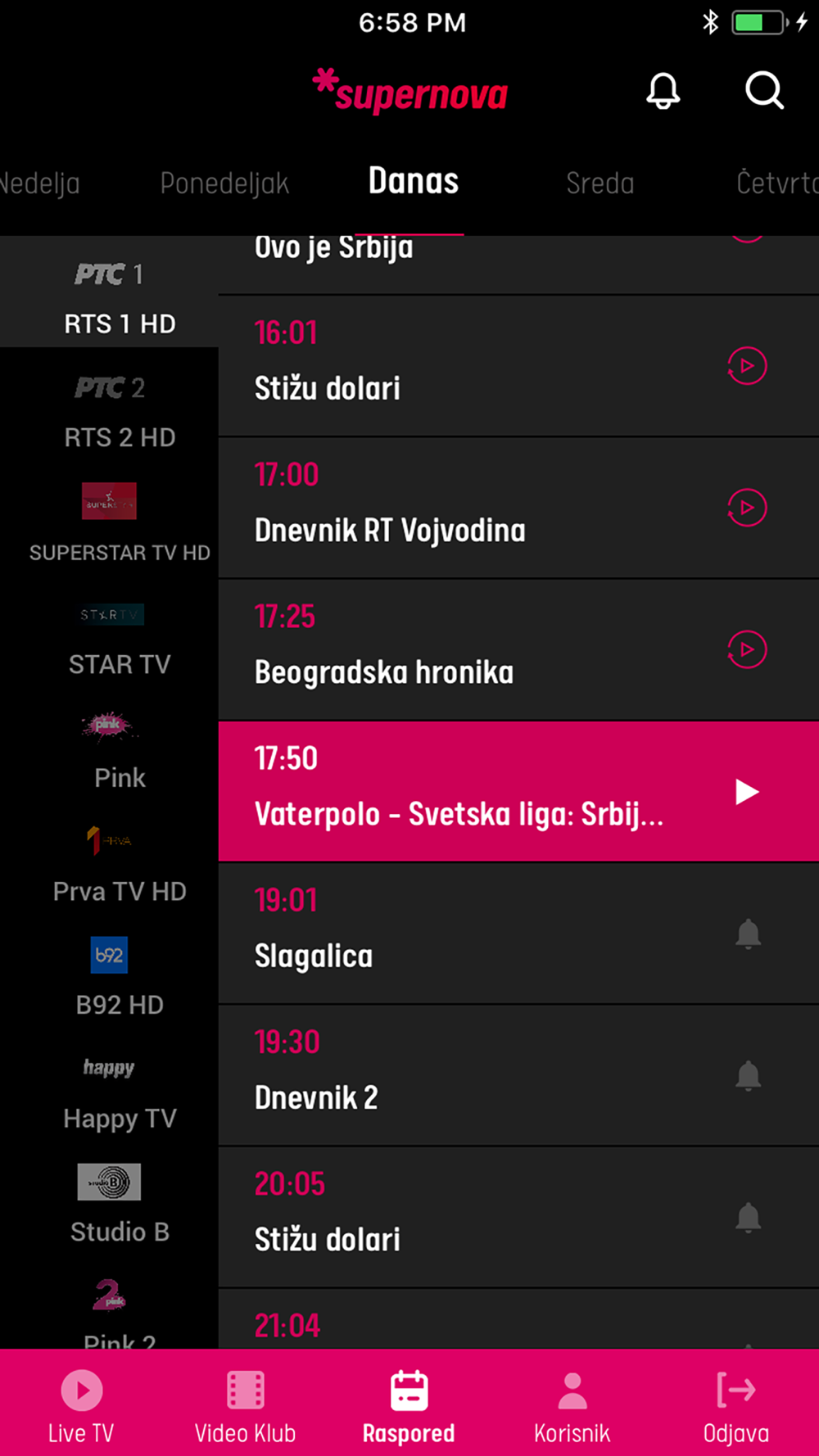Open the notifications bell in header
The height and width of the screenshot is (1456, 819).
click(x=663, y=90)
